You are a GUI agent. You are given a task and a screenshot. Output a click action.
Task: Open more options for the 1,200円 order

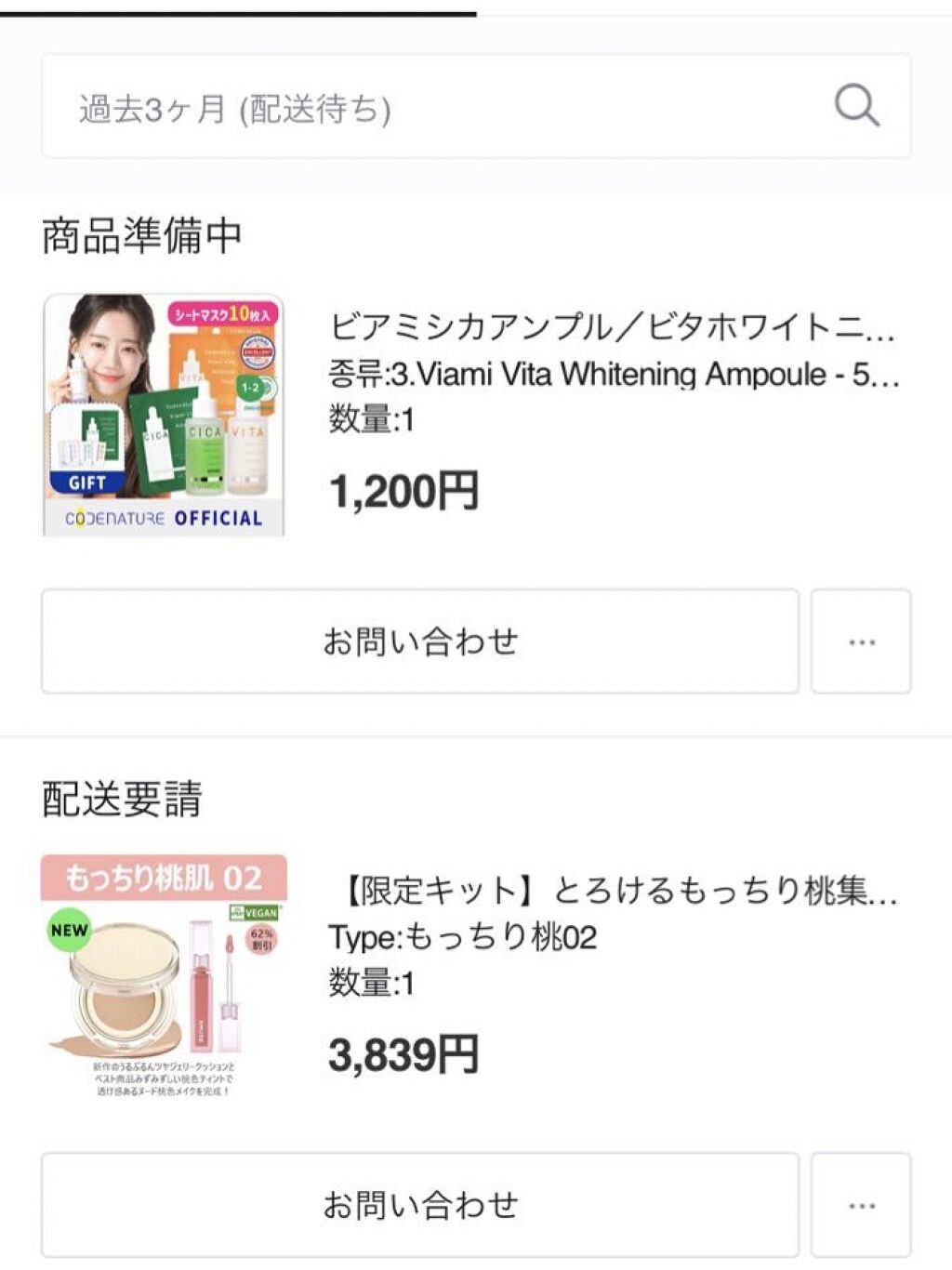(x=861, y=642)
